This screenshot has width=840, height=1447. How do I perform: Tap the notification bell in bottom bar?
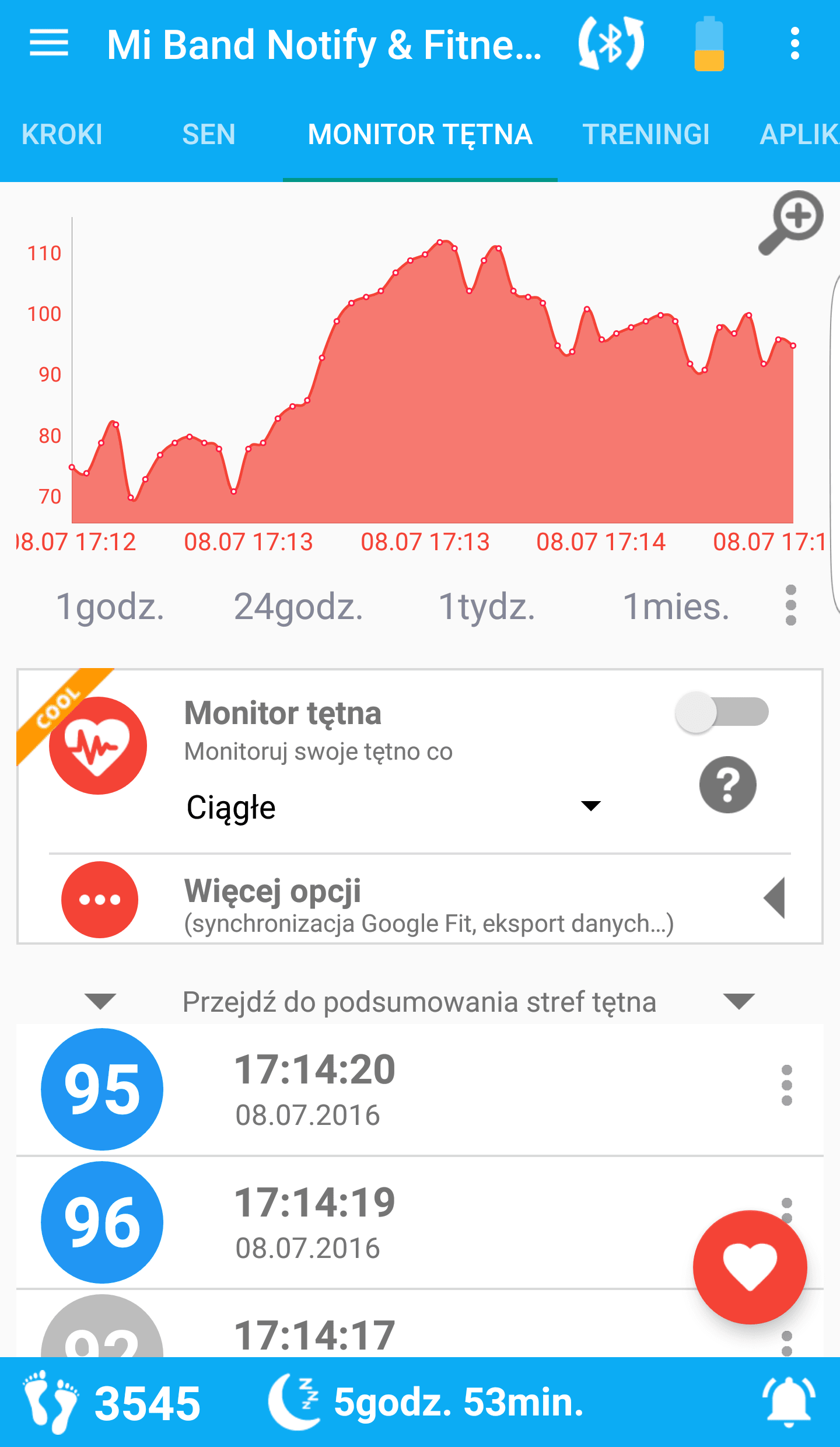788,1401
